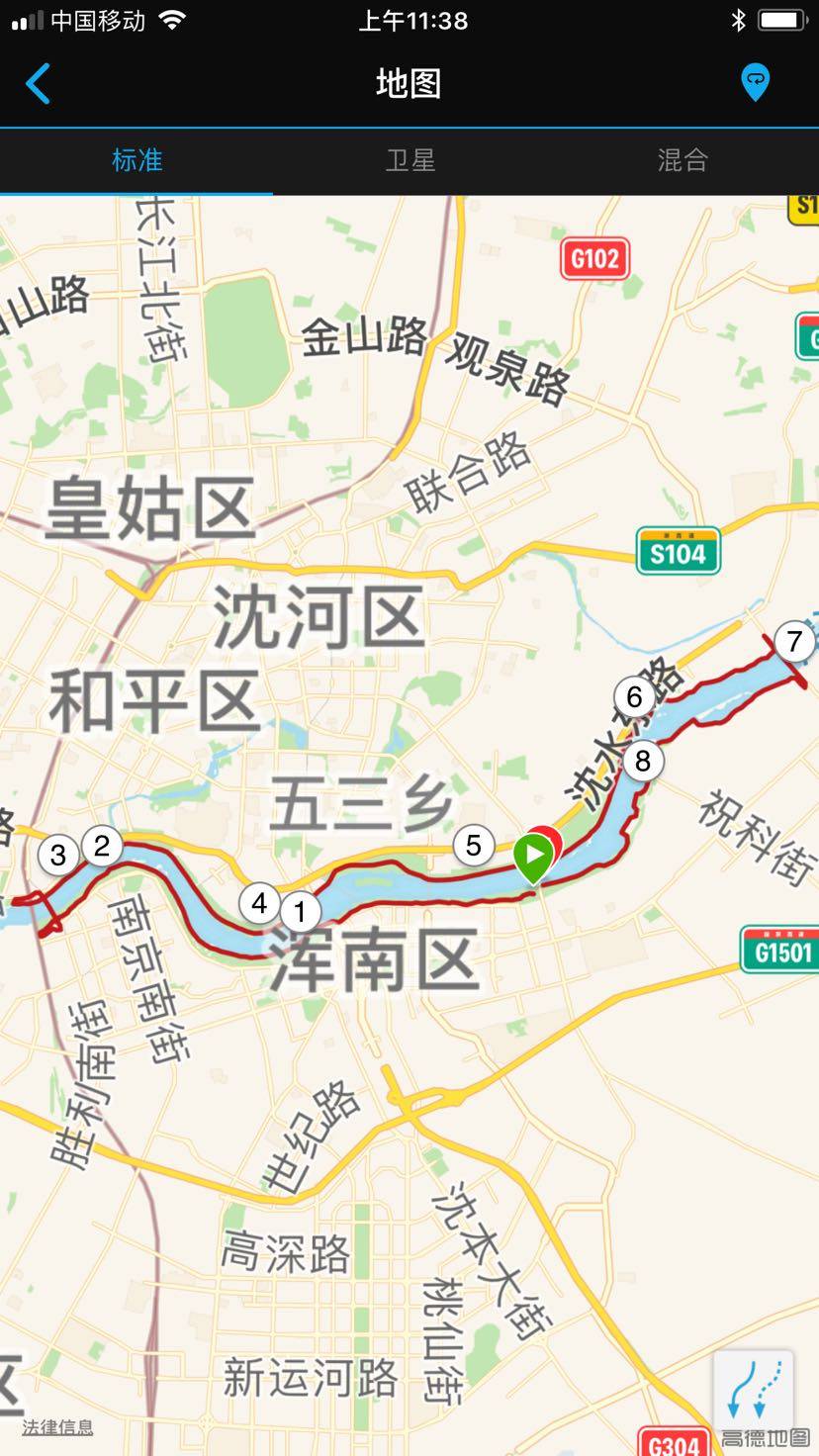Select lap marker 2 on the map

[102, 846]
